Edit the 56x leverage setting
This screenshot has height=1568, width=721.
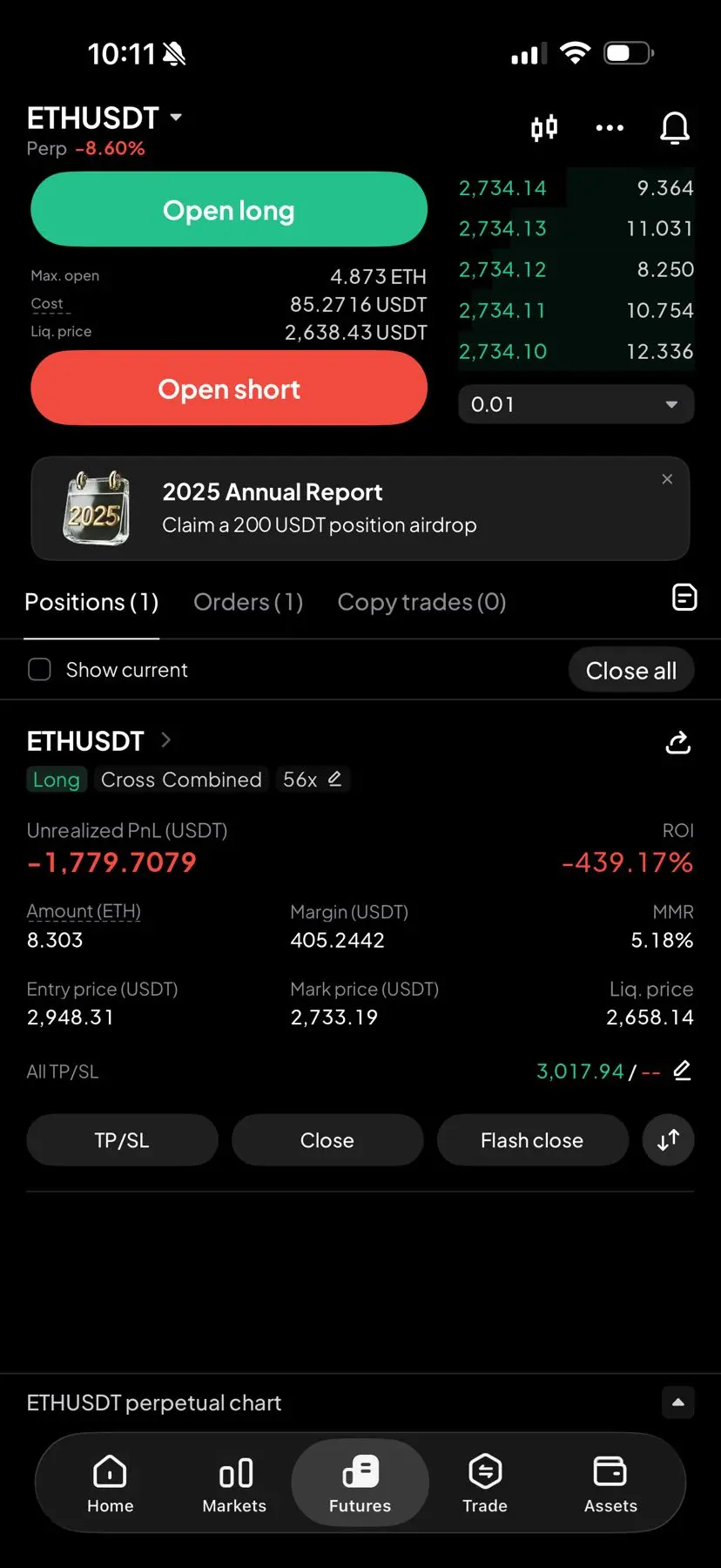tap(313, 780)
